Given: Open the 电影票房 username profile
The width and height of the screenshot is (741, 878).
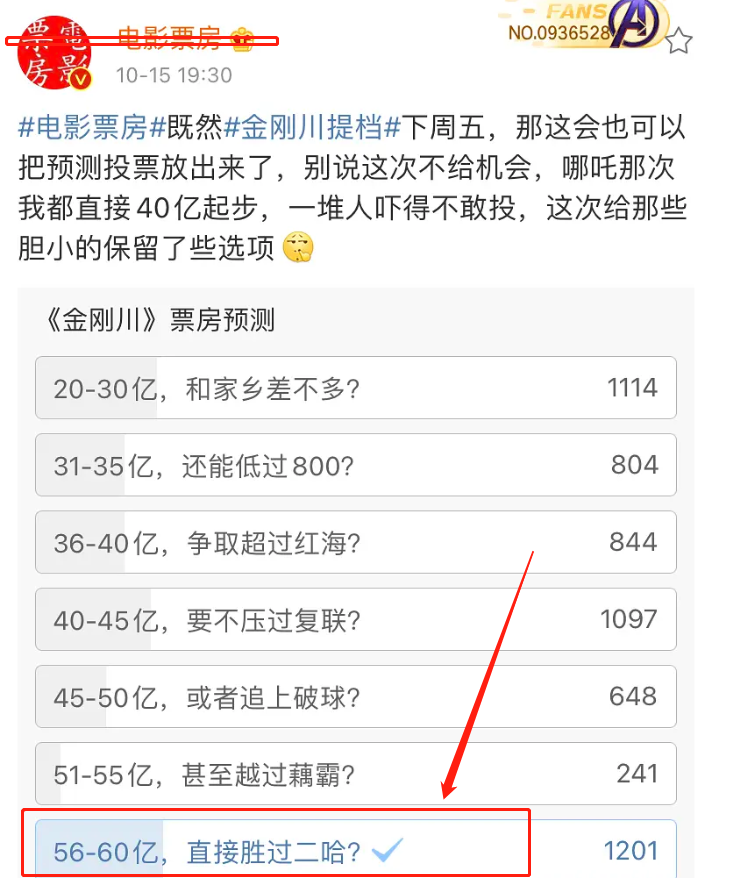Looking at the screenshot, I should coord(170,40).
